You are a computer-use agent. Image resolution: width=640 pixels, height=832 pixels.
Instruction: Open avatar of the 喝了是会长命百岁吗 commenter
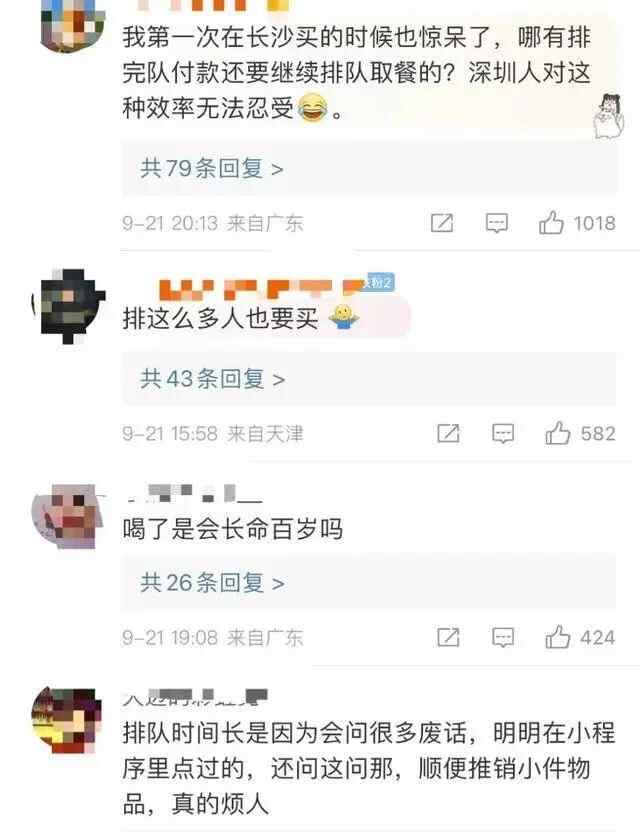[x=68, y=514]
